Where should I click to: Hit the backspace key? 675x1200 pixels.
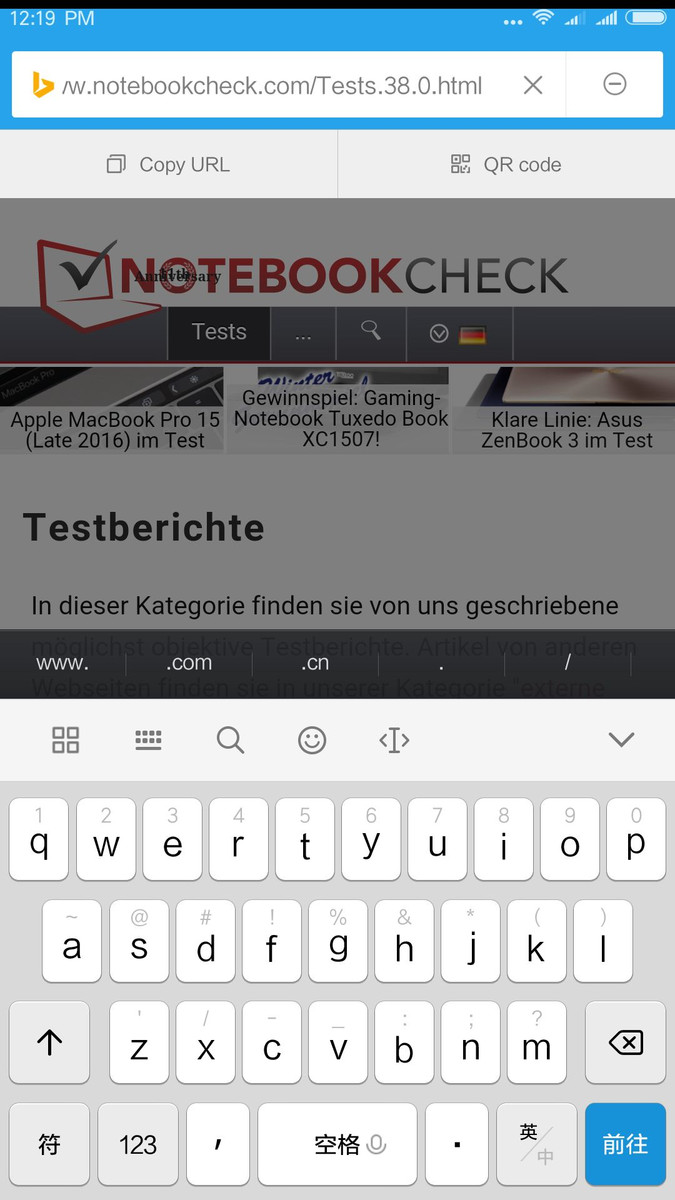click(625, 1043)
